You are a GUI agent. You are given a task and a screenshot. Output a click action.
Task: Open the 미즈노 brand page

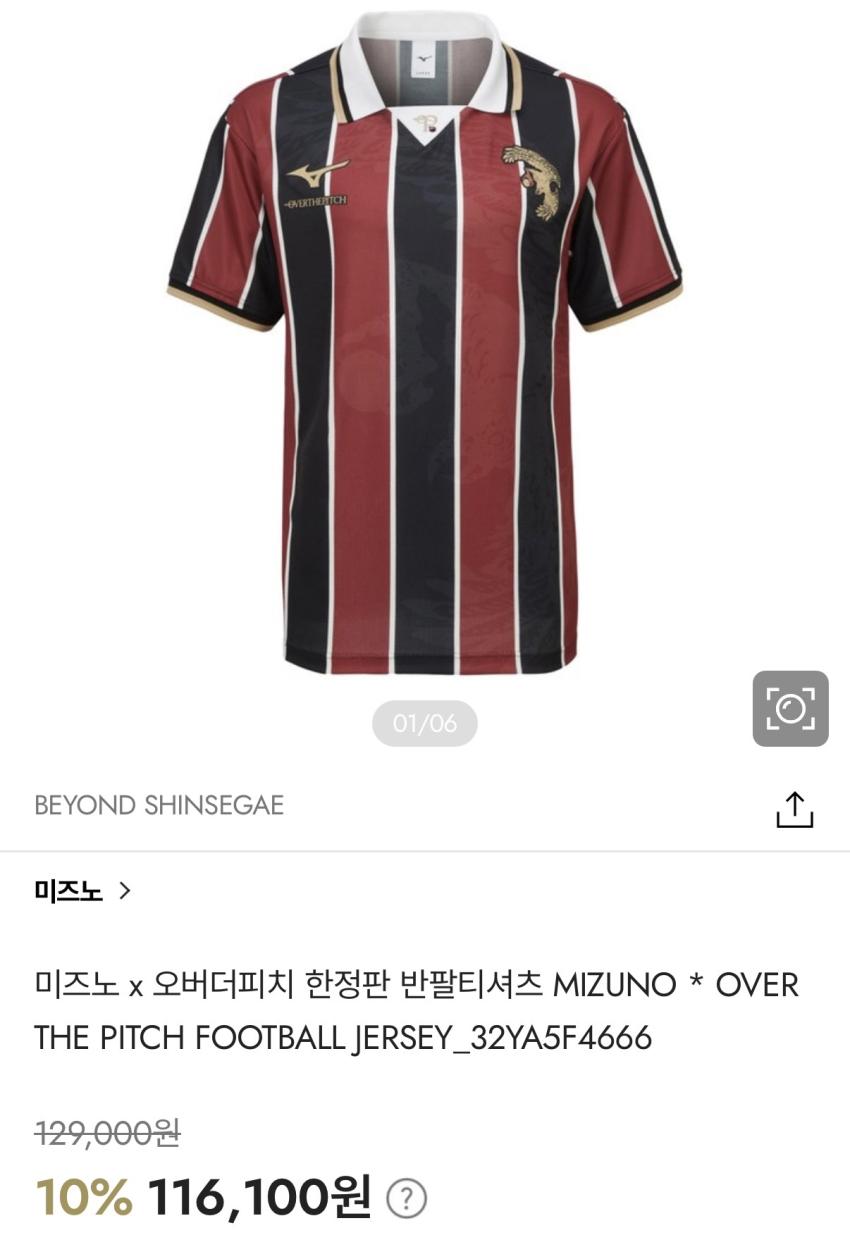point(82,890)
